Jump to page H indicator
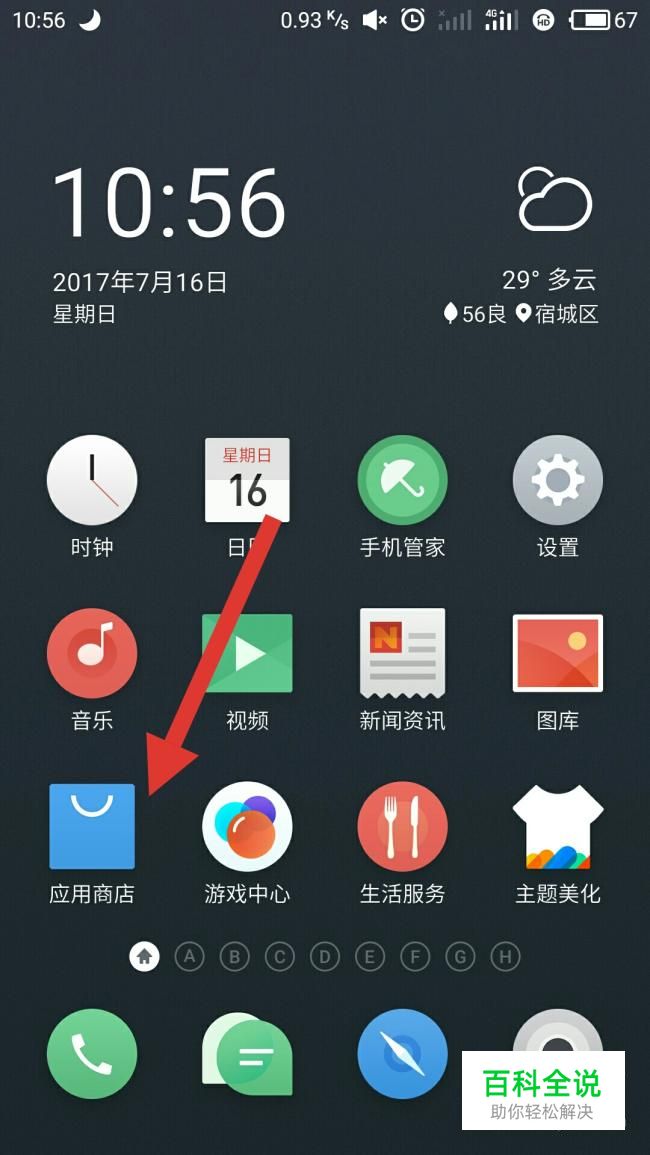Image resolution: width=650 pixels, height=1155 pixels. point(505,957)
